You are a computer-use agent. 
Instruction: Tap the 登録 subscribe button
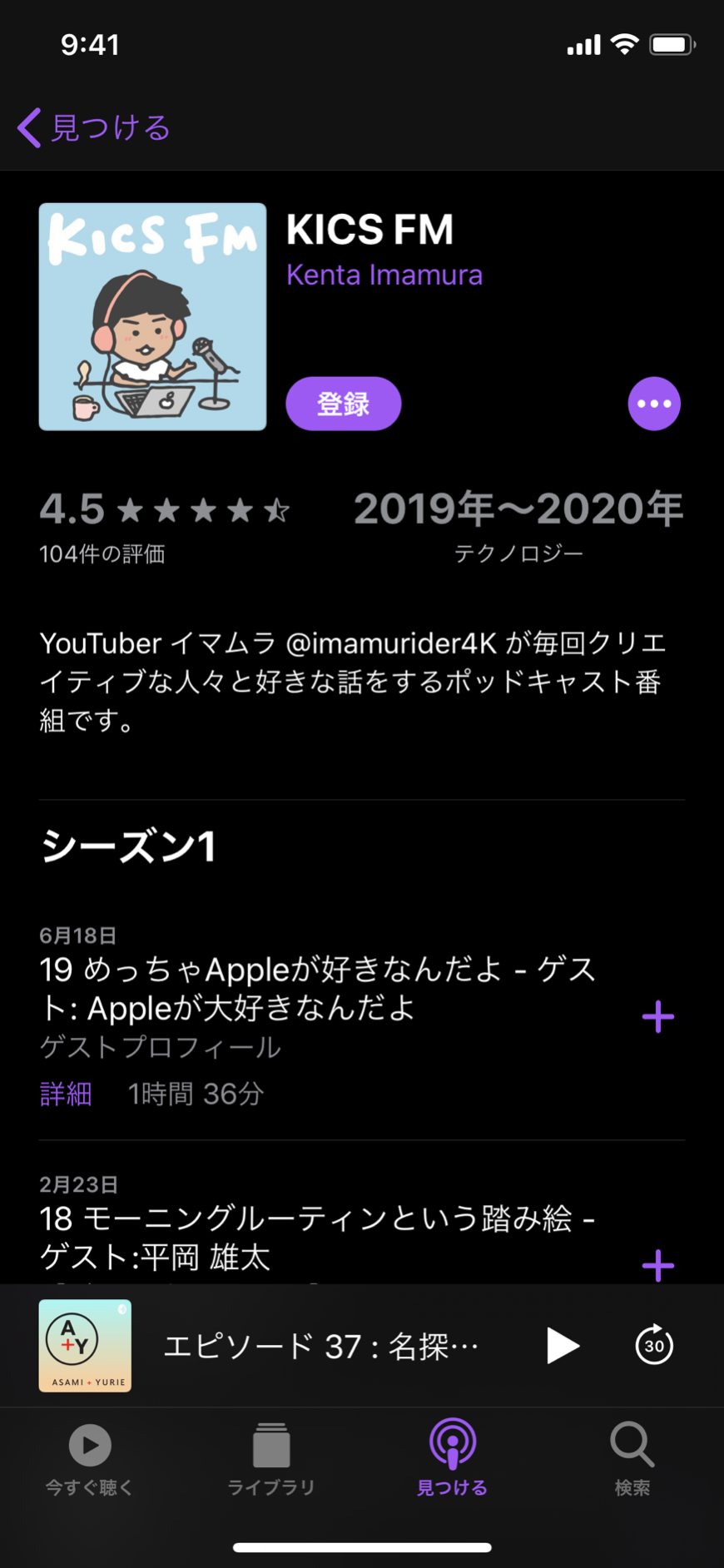coord(344,404)
